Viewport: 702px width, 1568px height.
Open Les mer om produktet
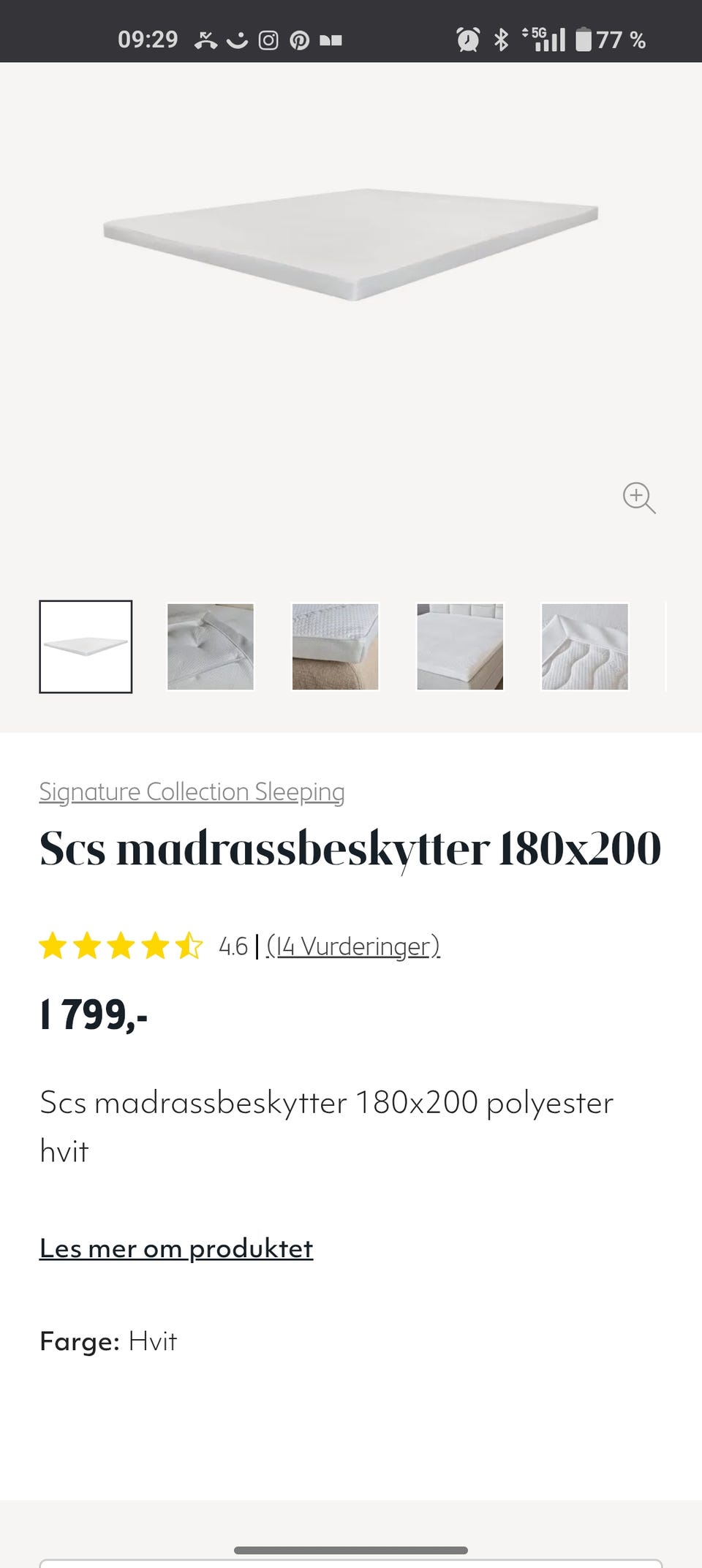176,1248
